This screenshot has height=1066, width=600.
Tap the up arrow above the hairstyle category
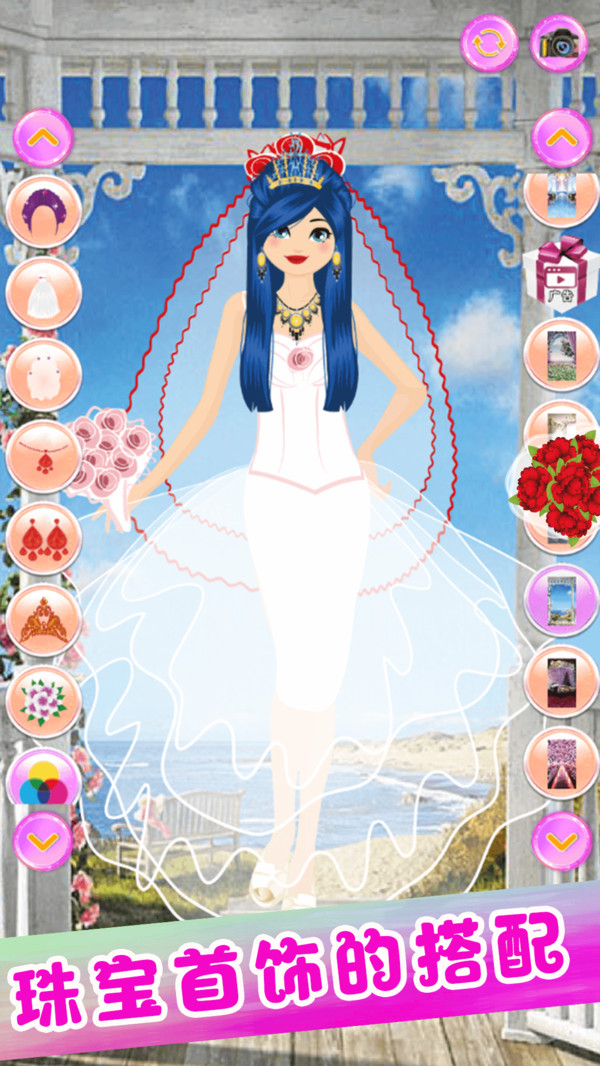(x=43, y=137)
